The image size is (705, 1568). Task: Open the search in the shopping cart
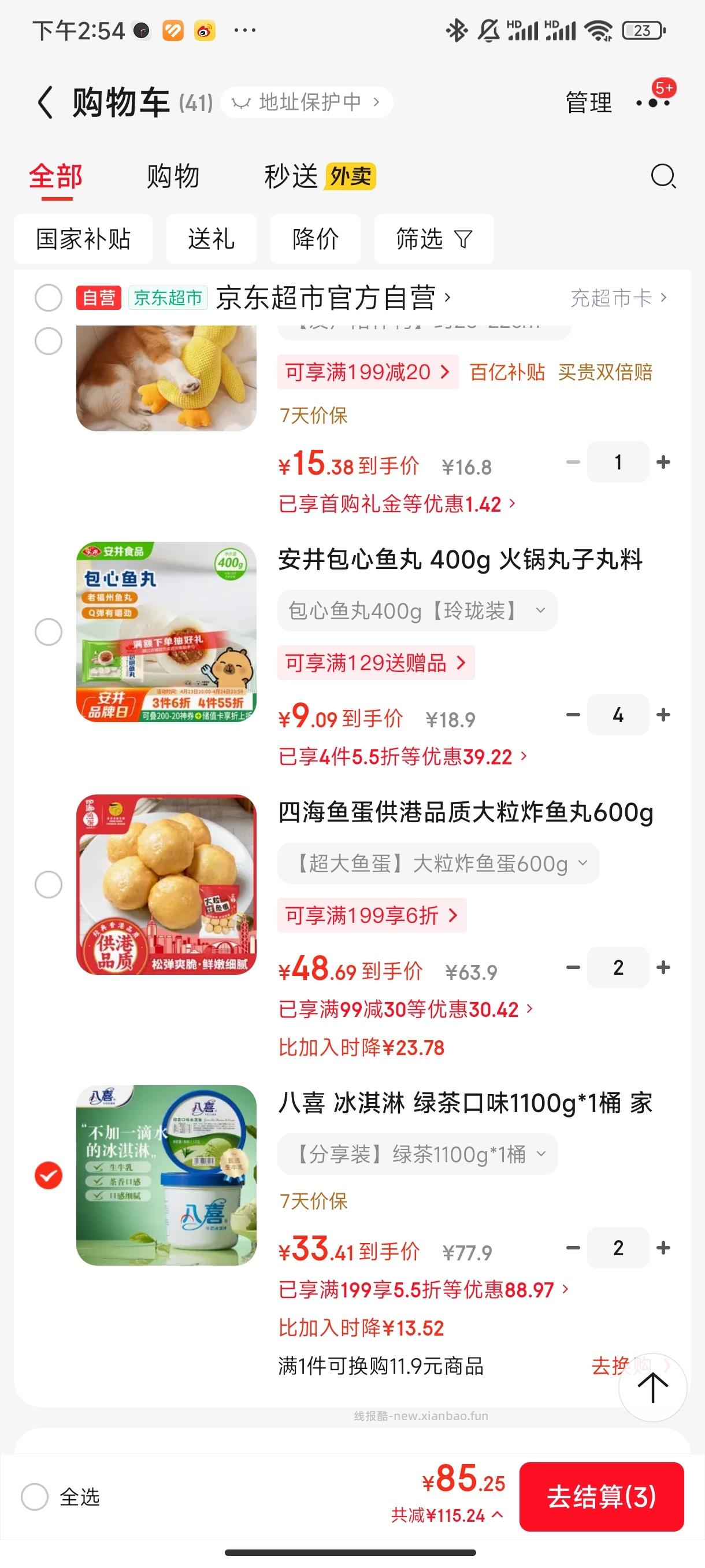coord(663,176)
